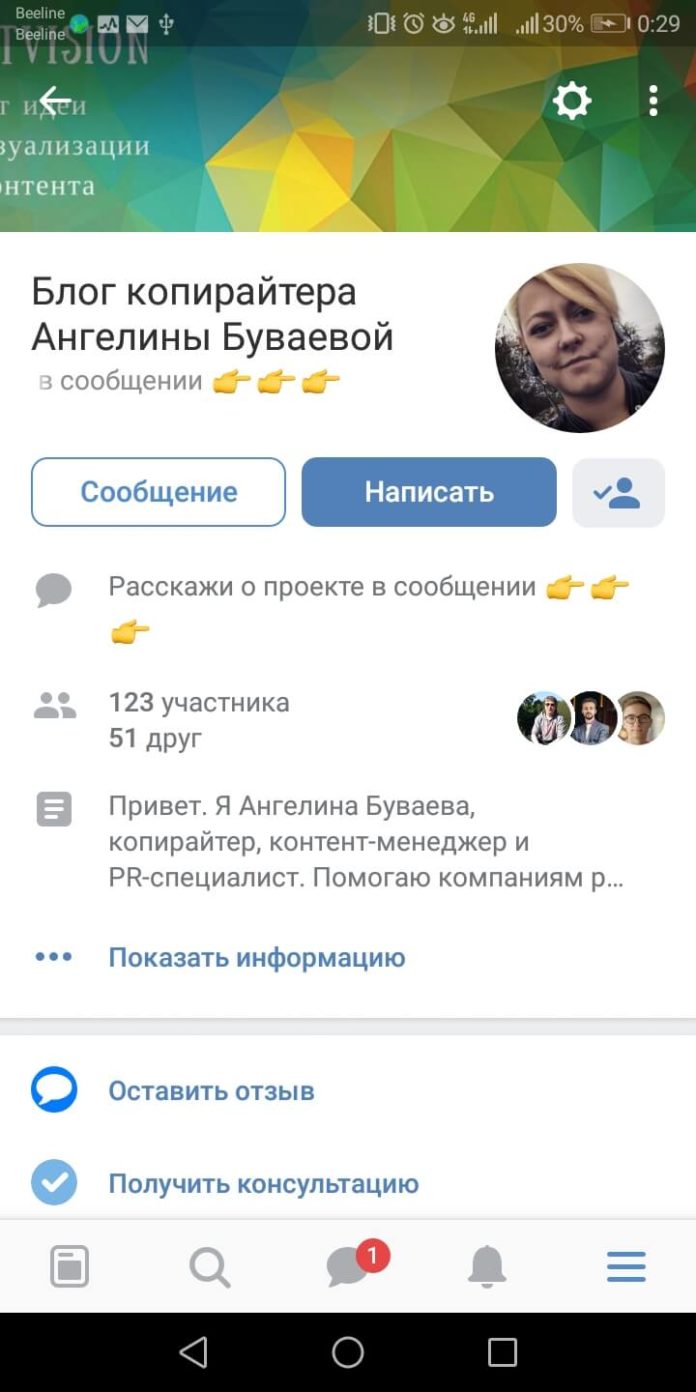696x1392 pixels.
Task: Open the notifications bell tab
Action: (x=487, y=1267)
